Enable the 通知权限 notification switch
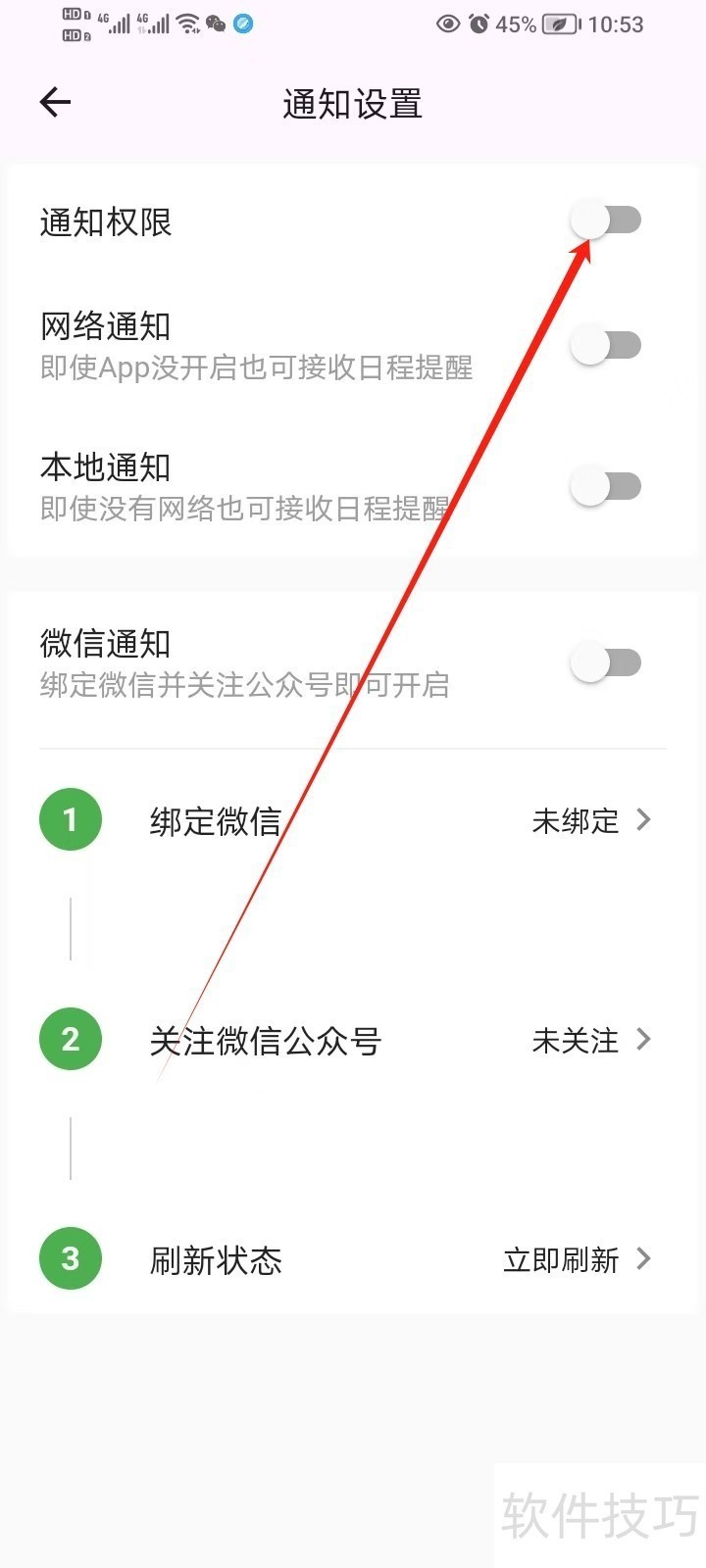 click(606, 220)
